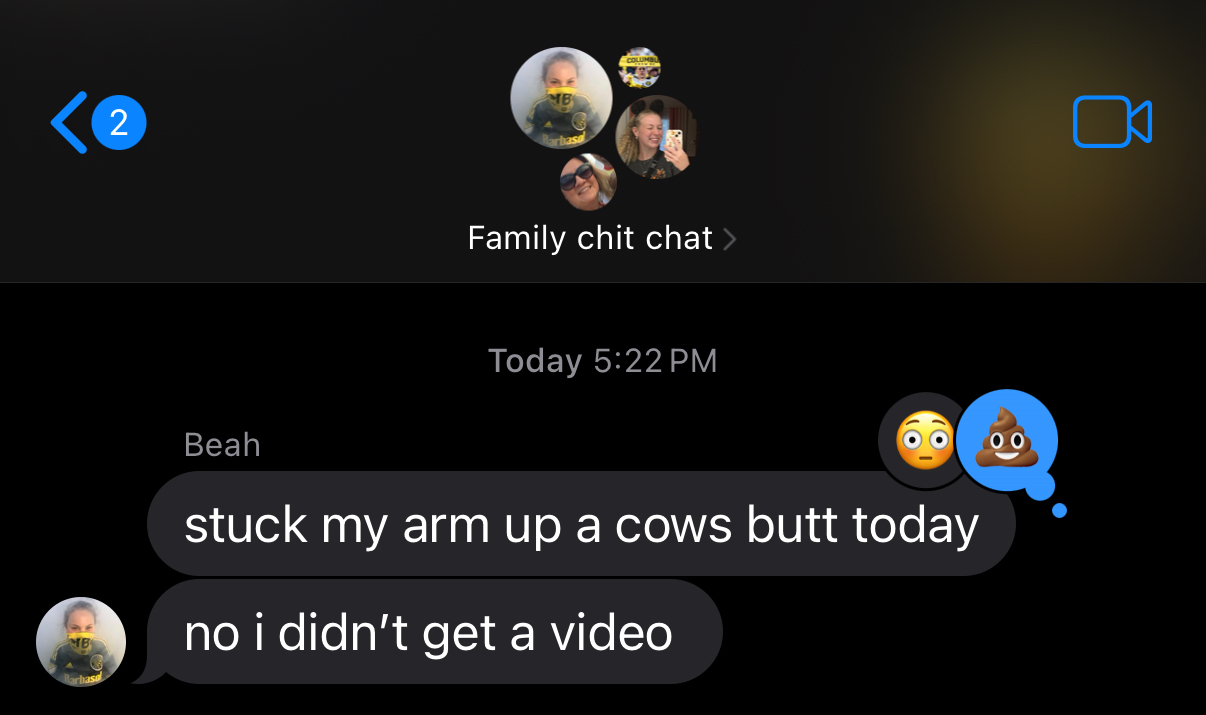This screenshot has width=1206, height=715.
Task: Start a FaceTime video call
Action: tap(1111, 122)
